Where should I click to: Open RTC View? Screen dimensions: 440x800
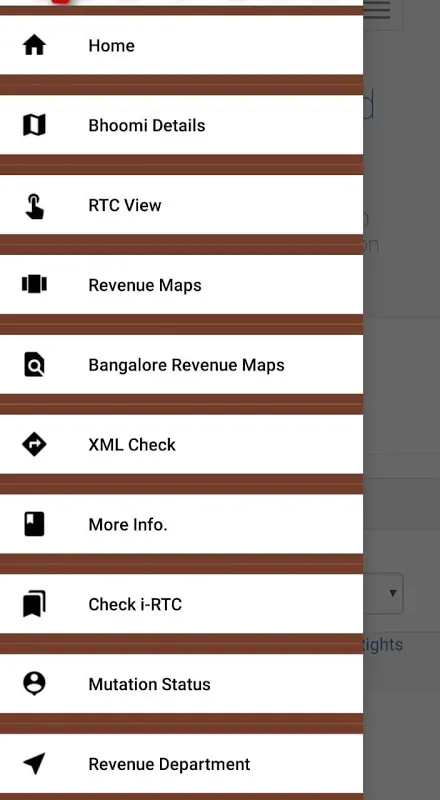[x=181, y=205]
